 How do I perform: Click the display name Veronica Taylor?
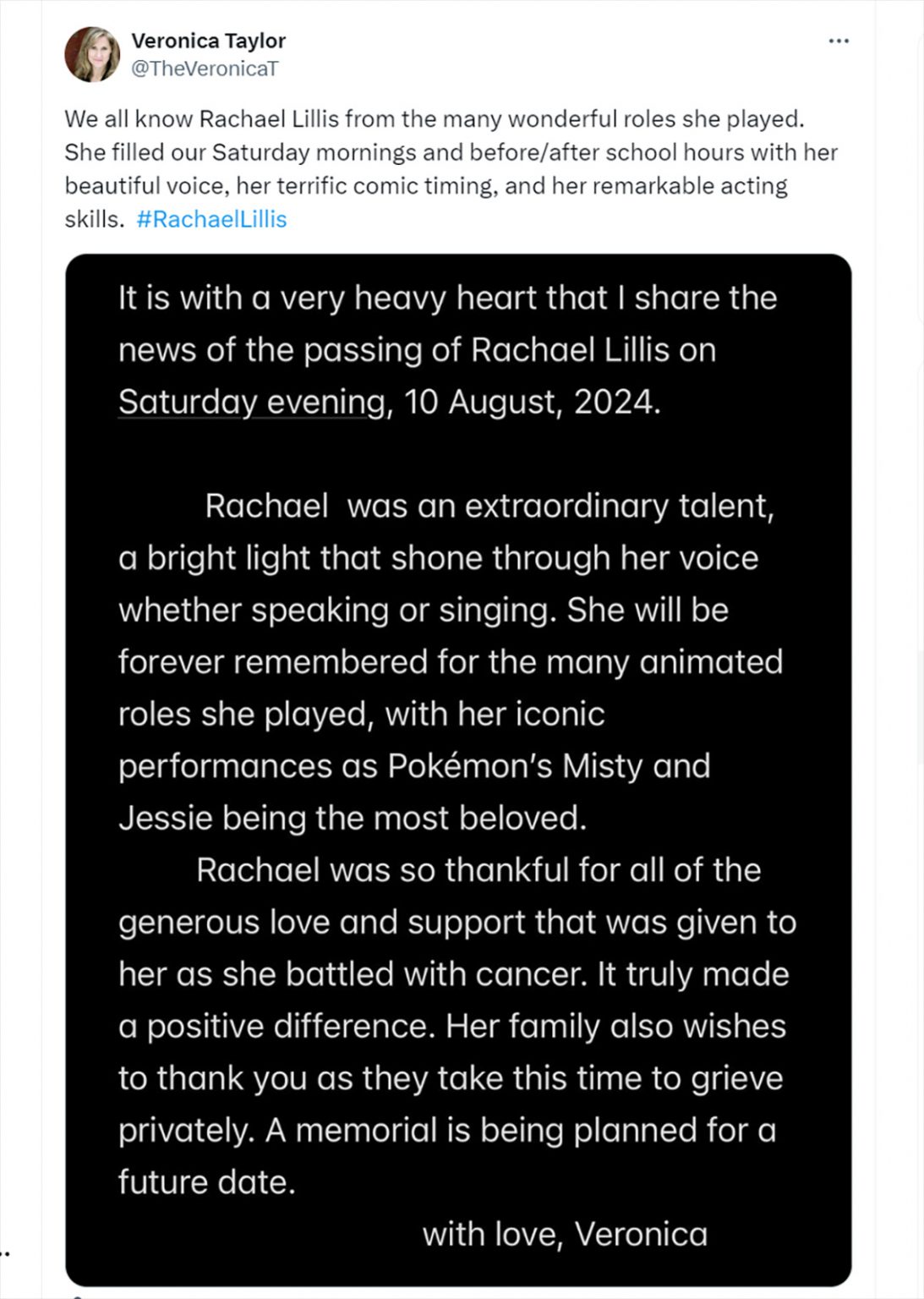206,39
